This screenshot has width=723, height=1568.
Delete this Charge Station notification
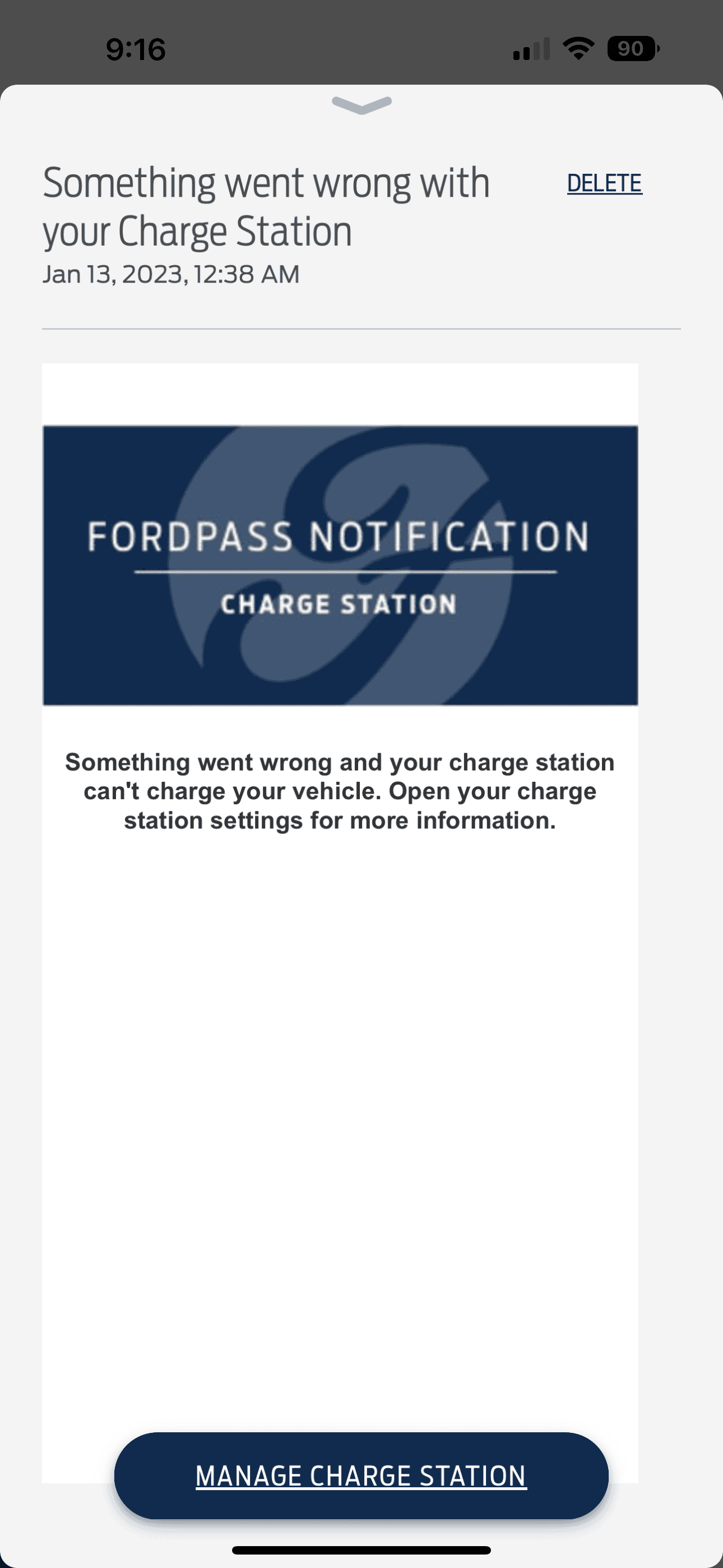tap(604, 183)
